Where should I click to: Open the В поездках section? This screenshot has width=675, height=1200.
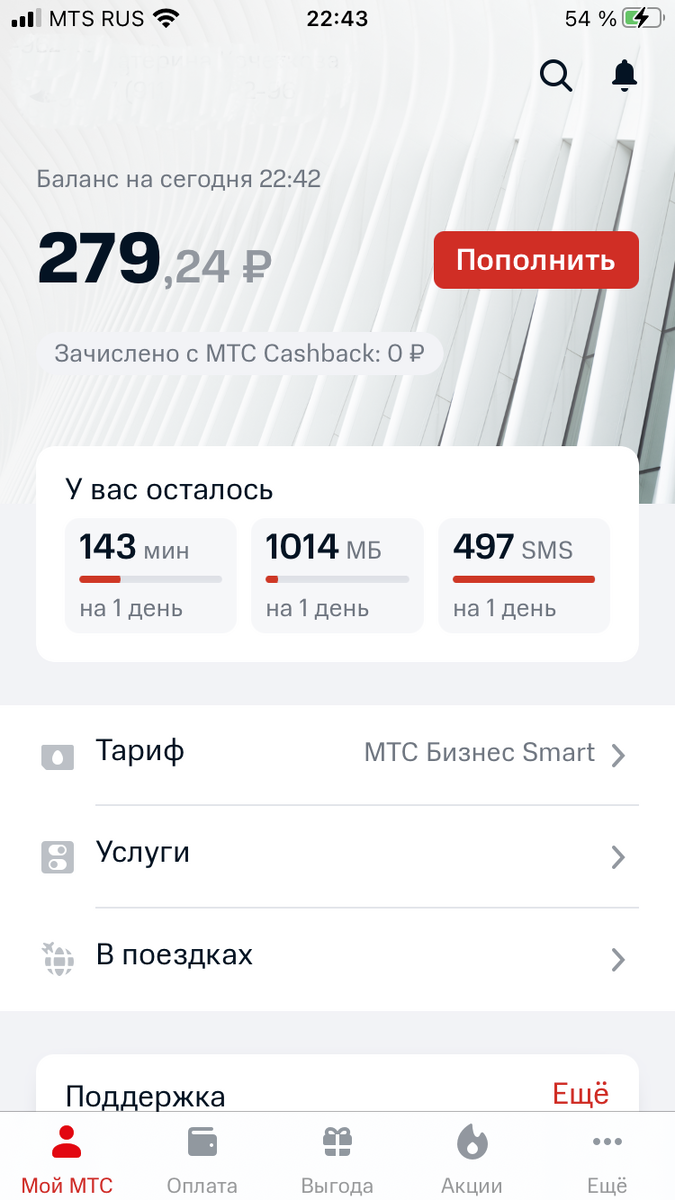pos(337,958)
